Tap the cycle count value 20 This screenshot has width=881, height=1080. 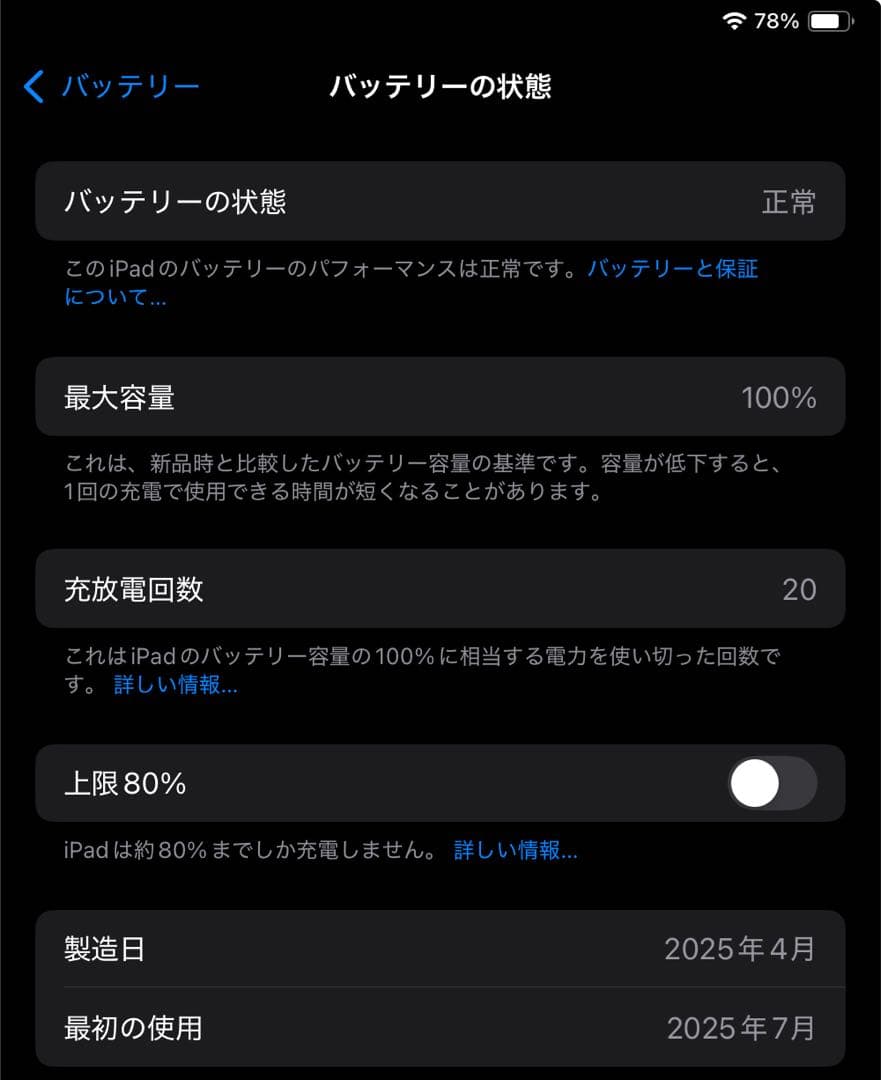tap(800, 589)
